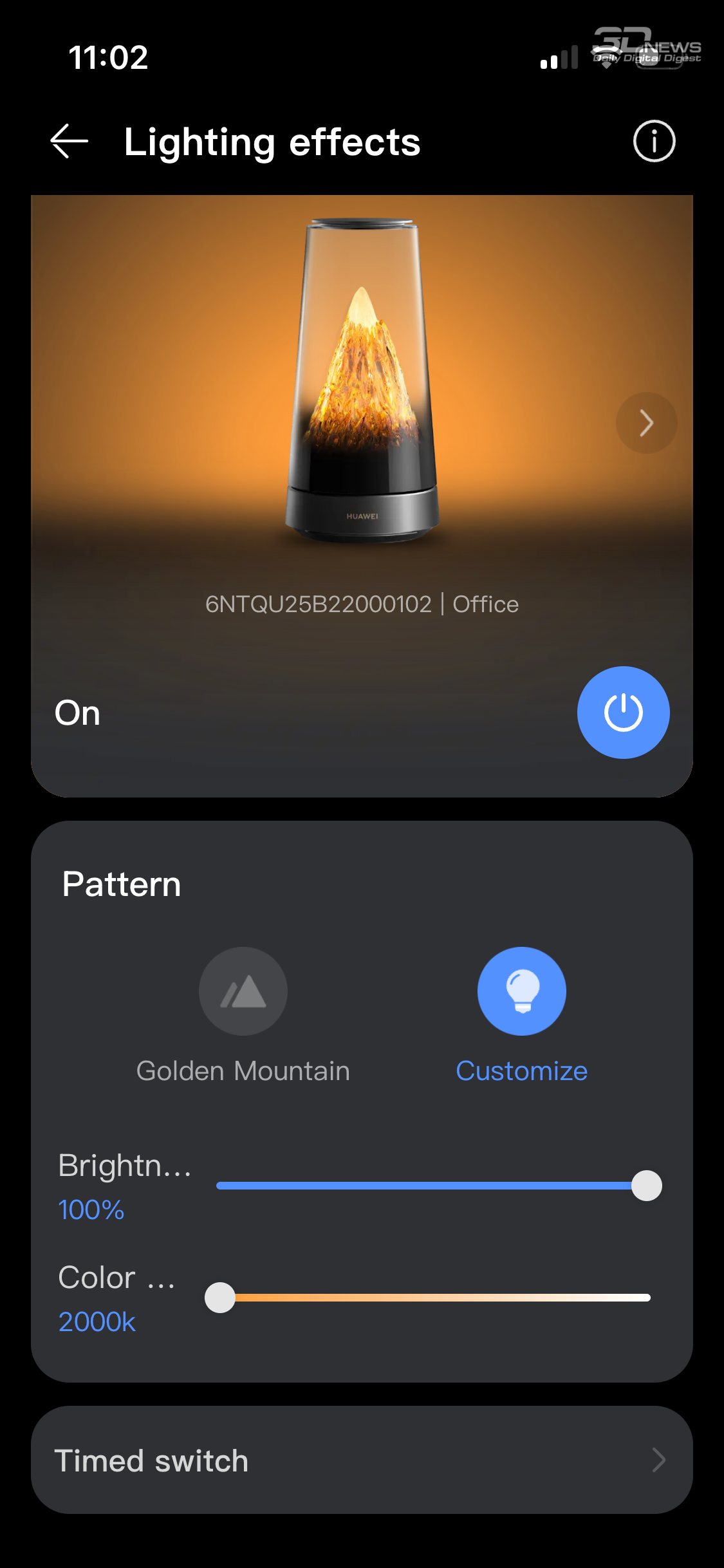Go back from Lighting effects

(69, 141)
